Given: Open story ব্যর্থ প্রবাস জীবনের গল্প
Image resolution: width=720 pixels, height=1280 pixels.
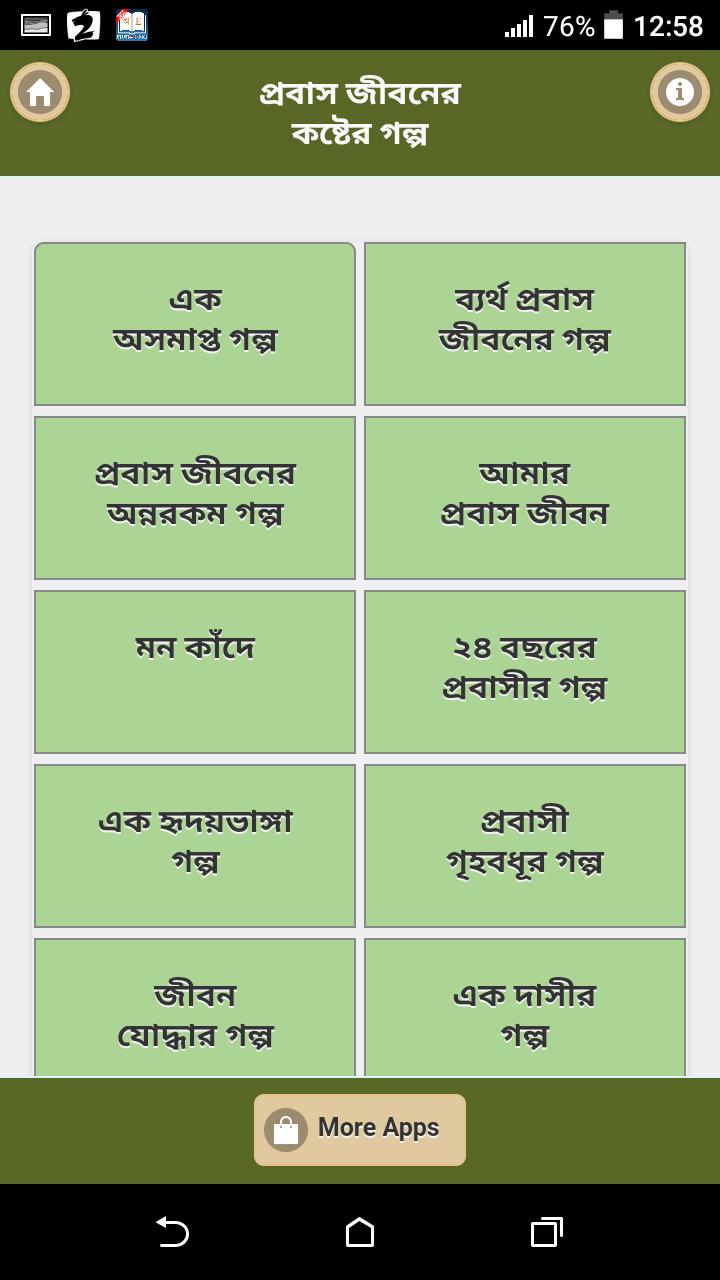Looking at the screenshot, I should [525, 324].
